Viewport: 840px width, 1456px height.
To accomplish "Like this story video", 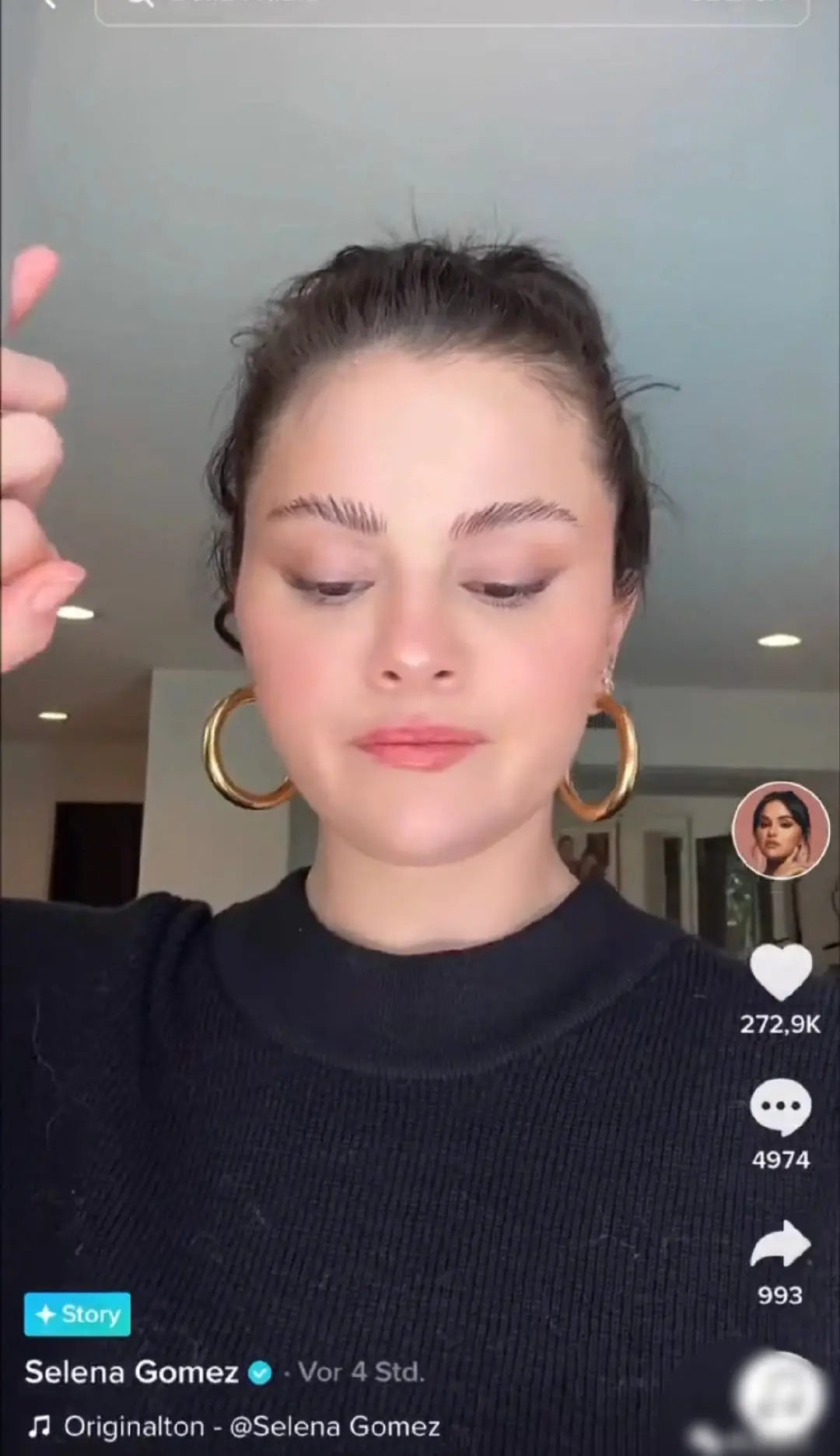I will [x=780, y=973].
